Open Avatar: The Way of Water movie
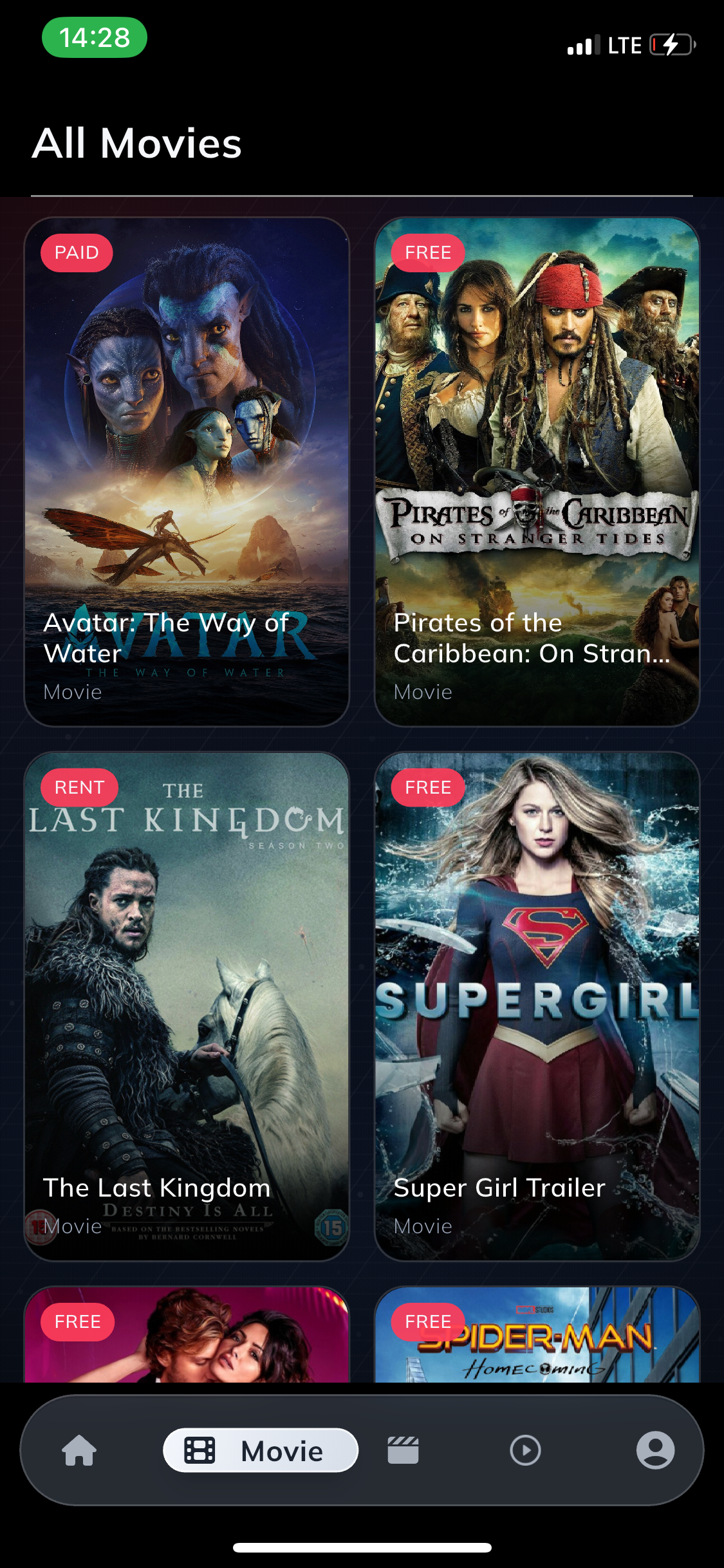 point(187,472)
